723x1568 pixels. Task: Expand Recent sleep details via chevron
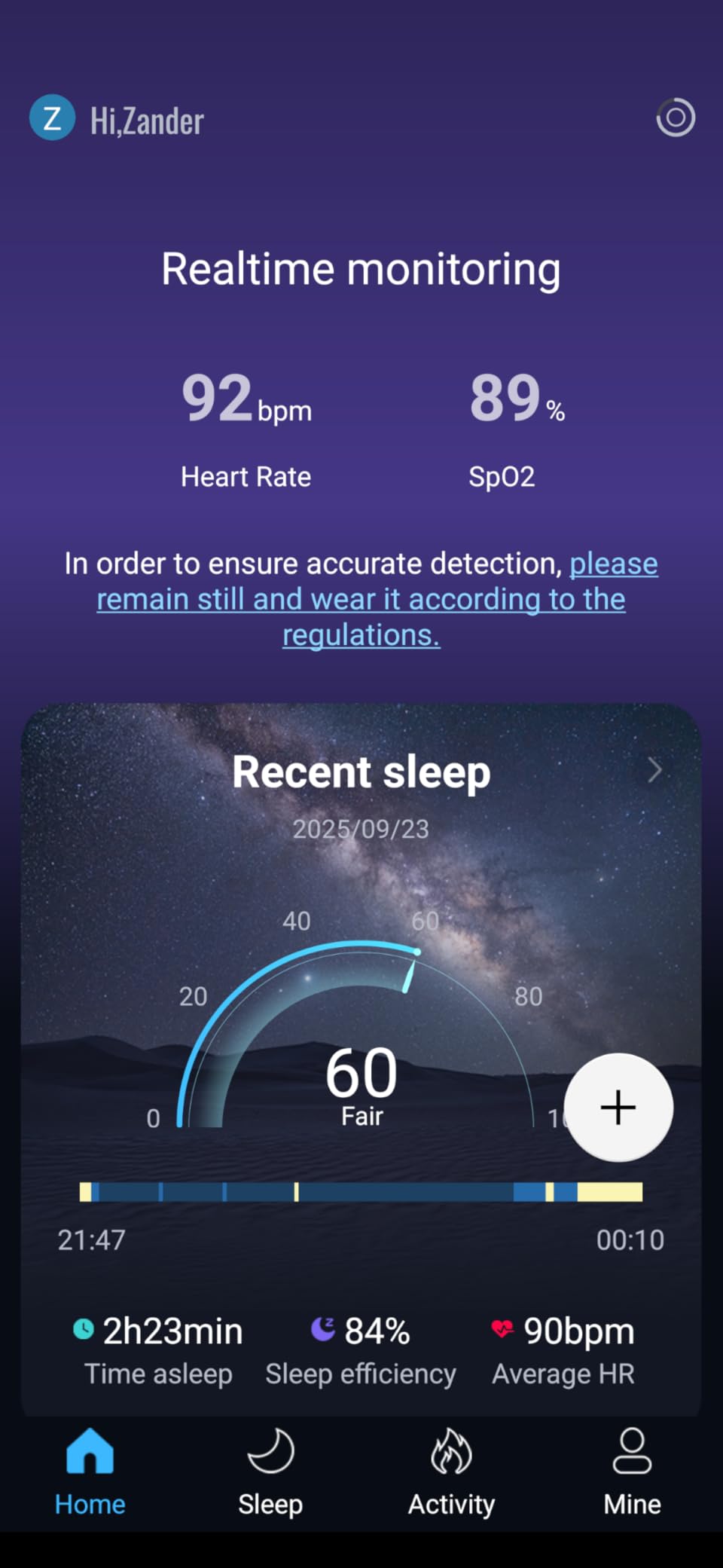click(x=654, y=769)
